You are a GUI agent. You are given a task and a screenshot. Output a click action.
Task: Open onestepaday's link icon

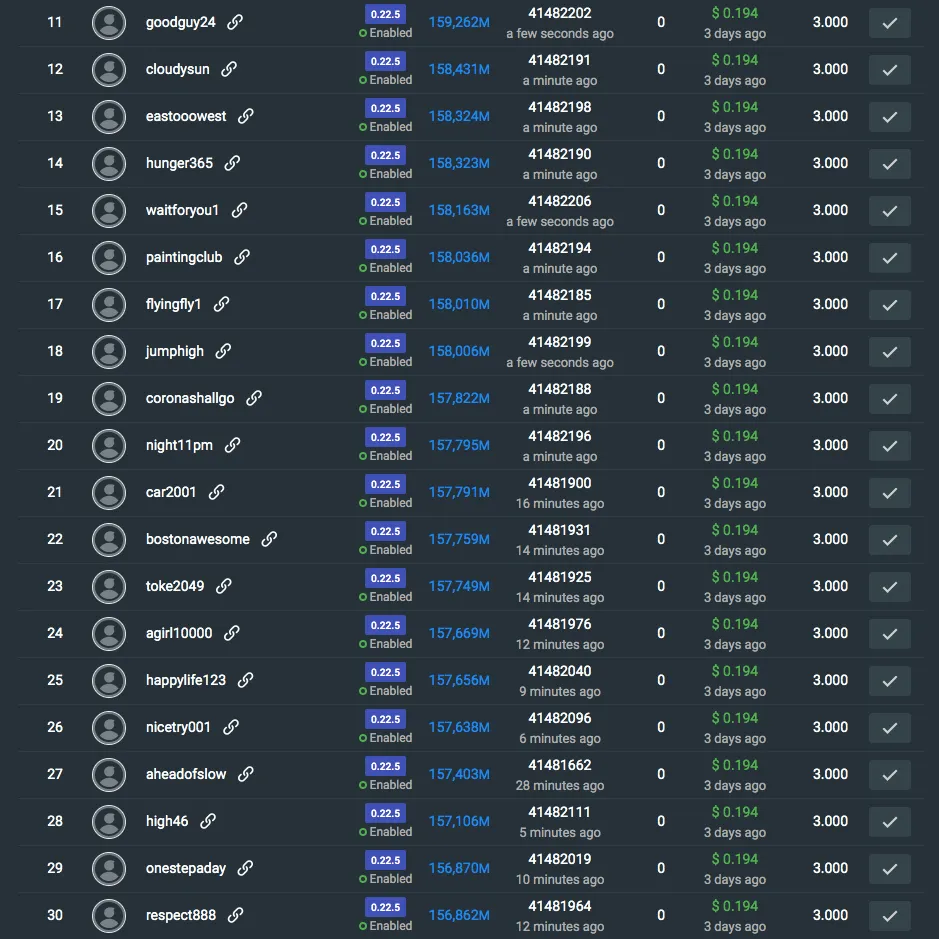[x=246, y=868]
